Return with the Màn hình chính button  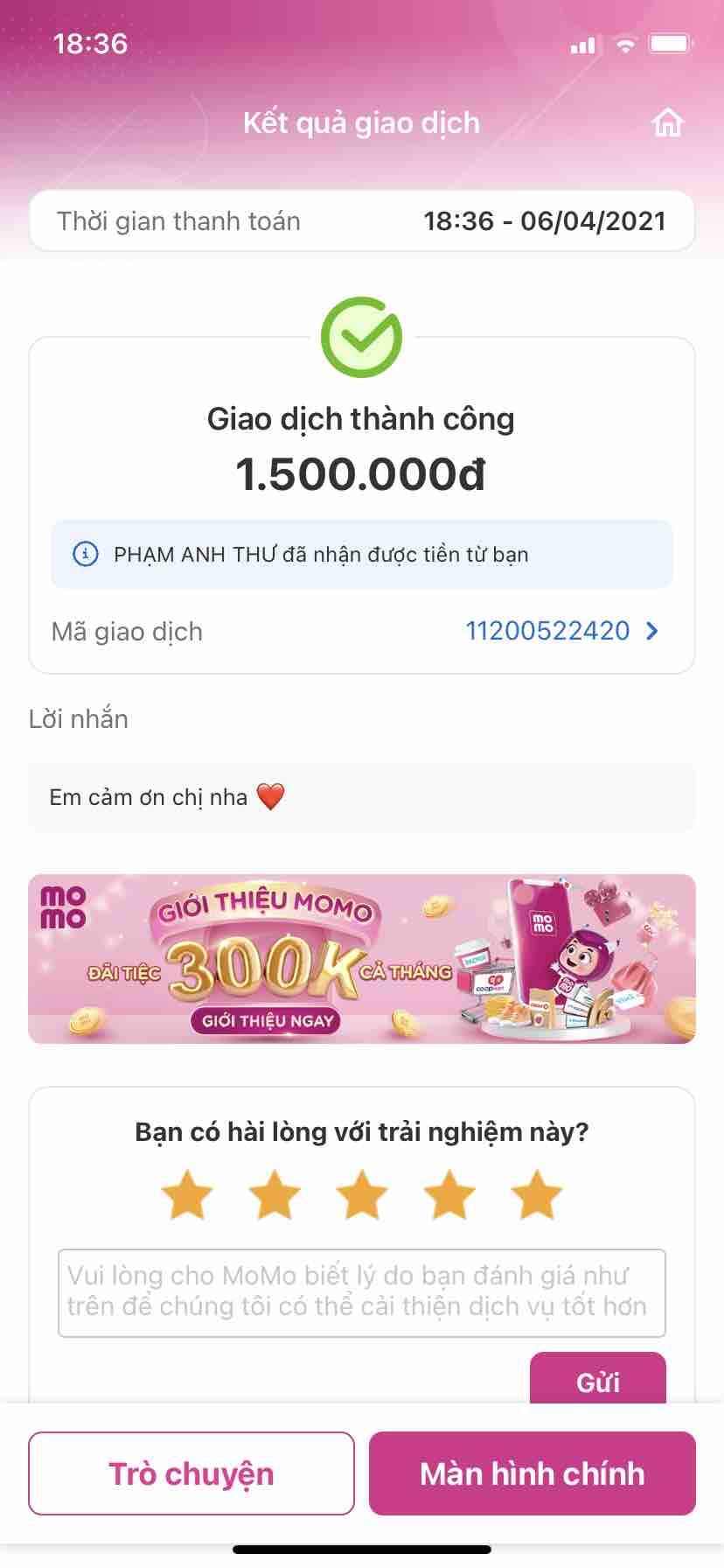(533, 1473)
